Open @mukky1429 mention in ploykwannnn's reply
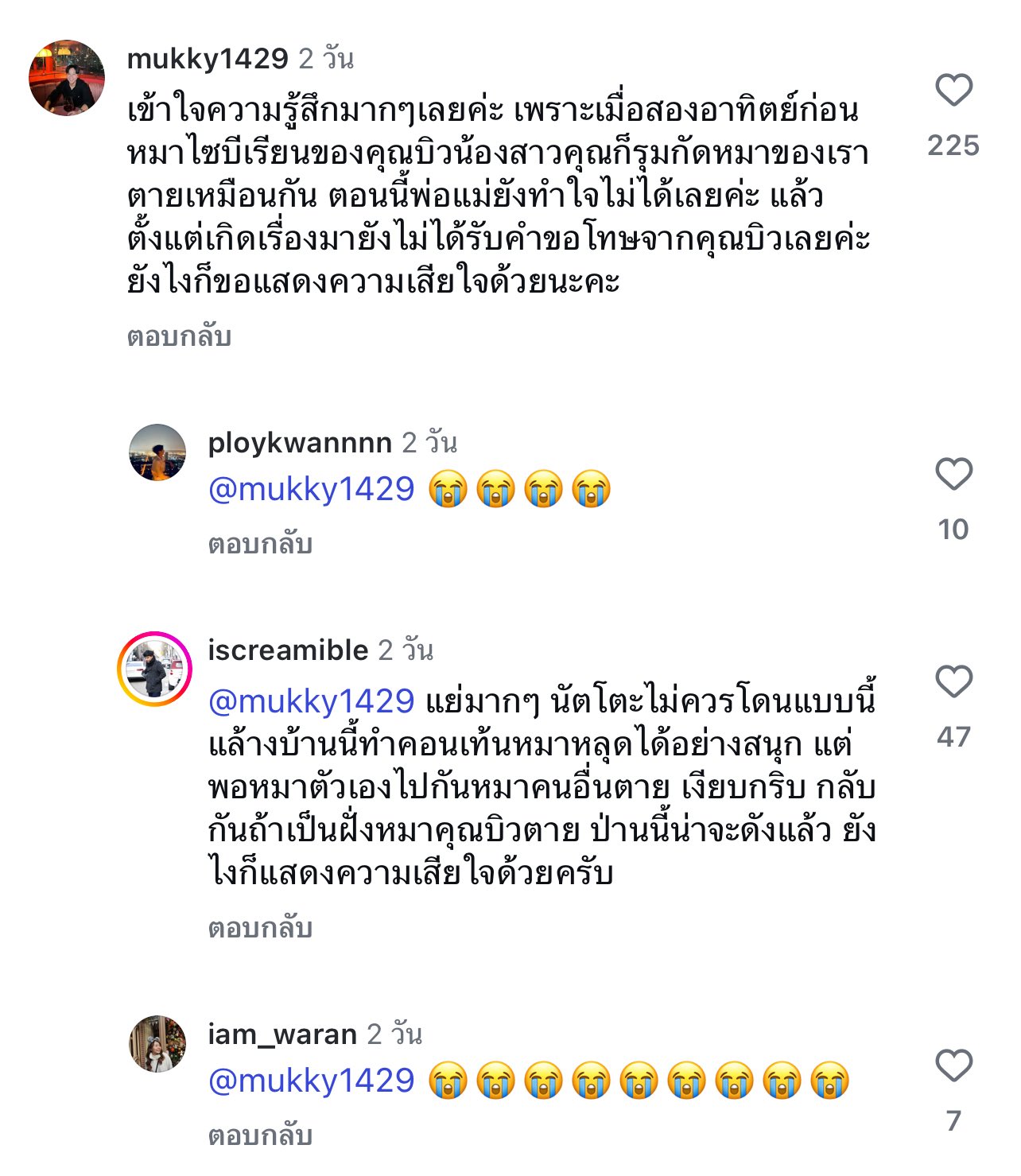1021x1176 pixels. tap(311, 489)
